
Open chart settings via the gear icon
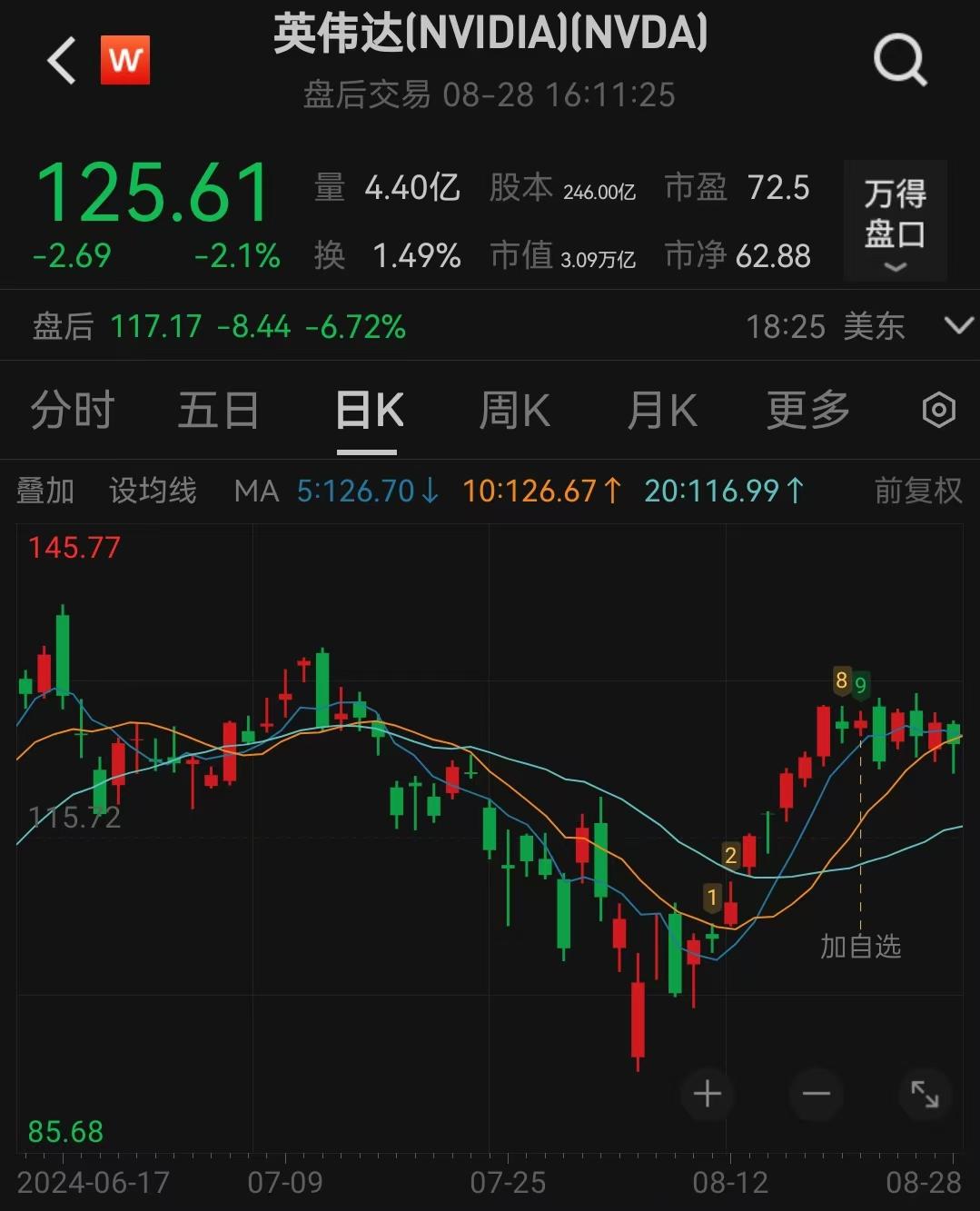click(937, 411)
